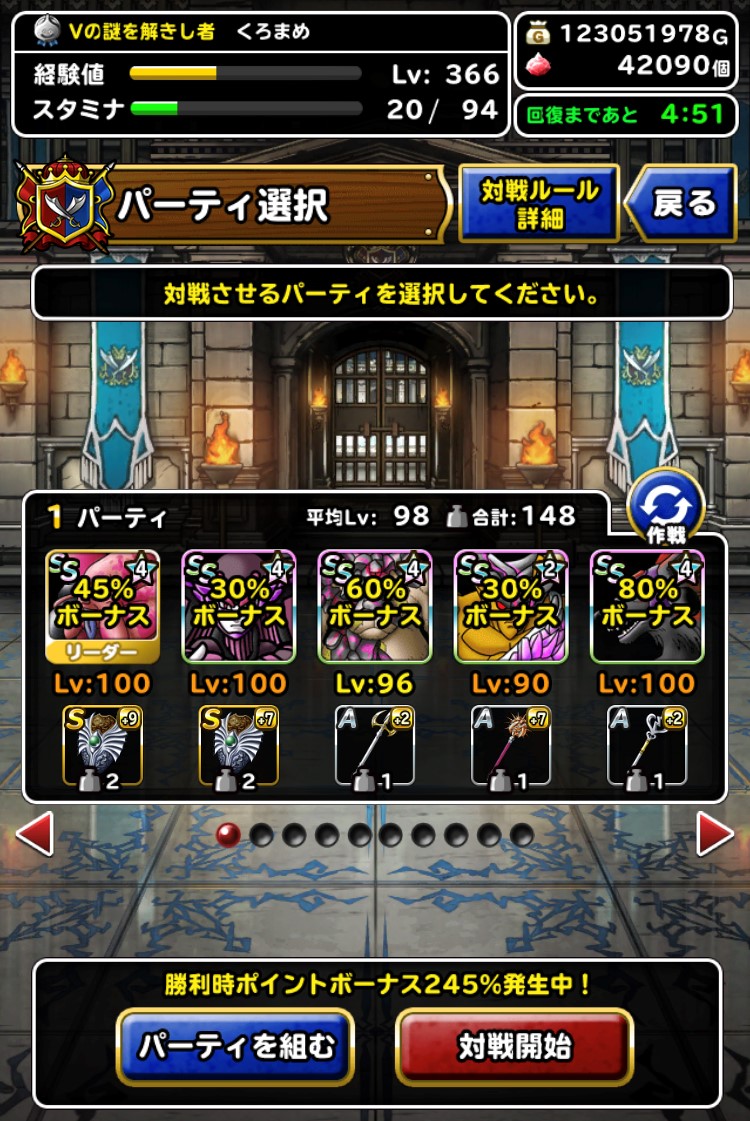Open the S-rank +7 equipment slot
This screenshot has width=750, height=1121.
coord(238,746)
